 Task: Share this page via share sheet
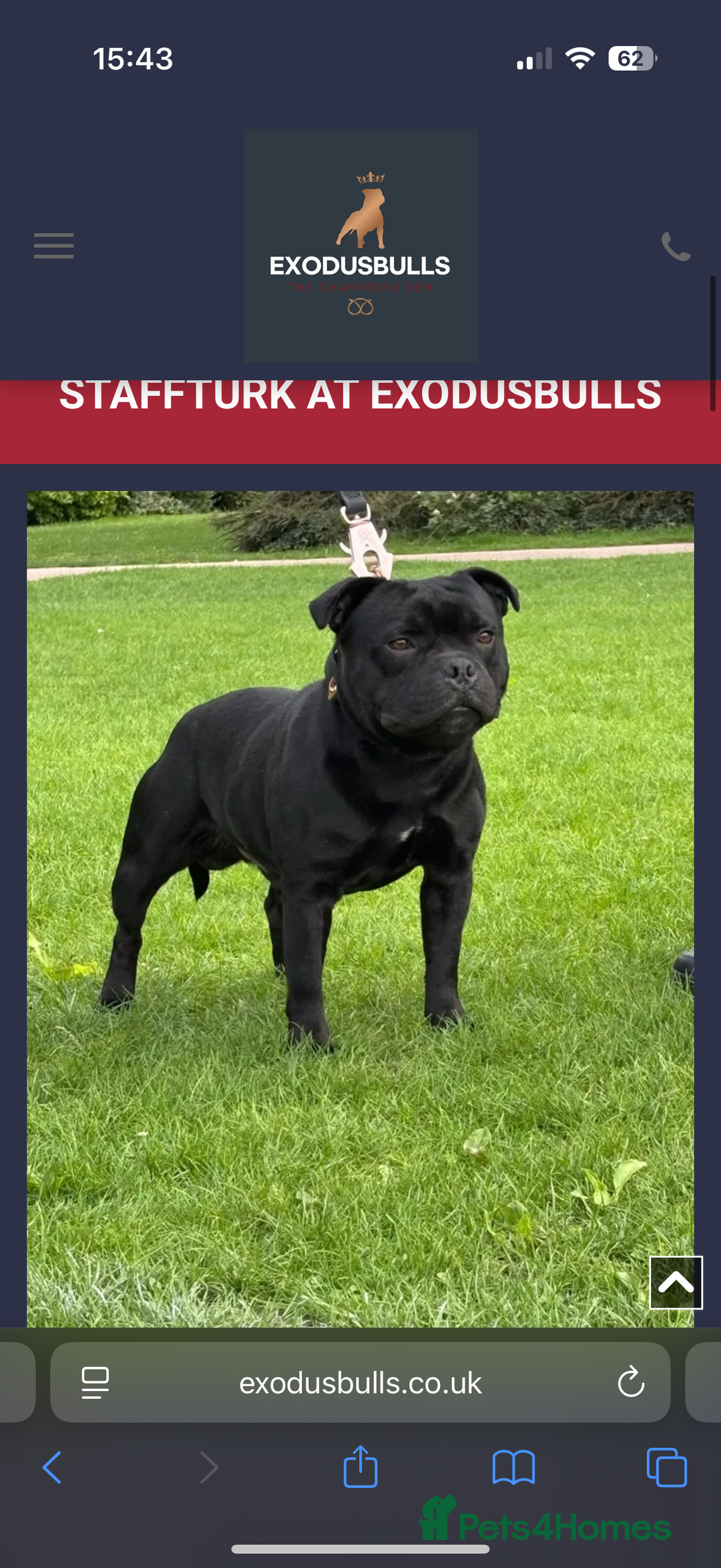360,1467
